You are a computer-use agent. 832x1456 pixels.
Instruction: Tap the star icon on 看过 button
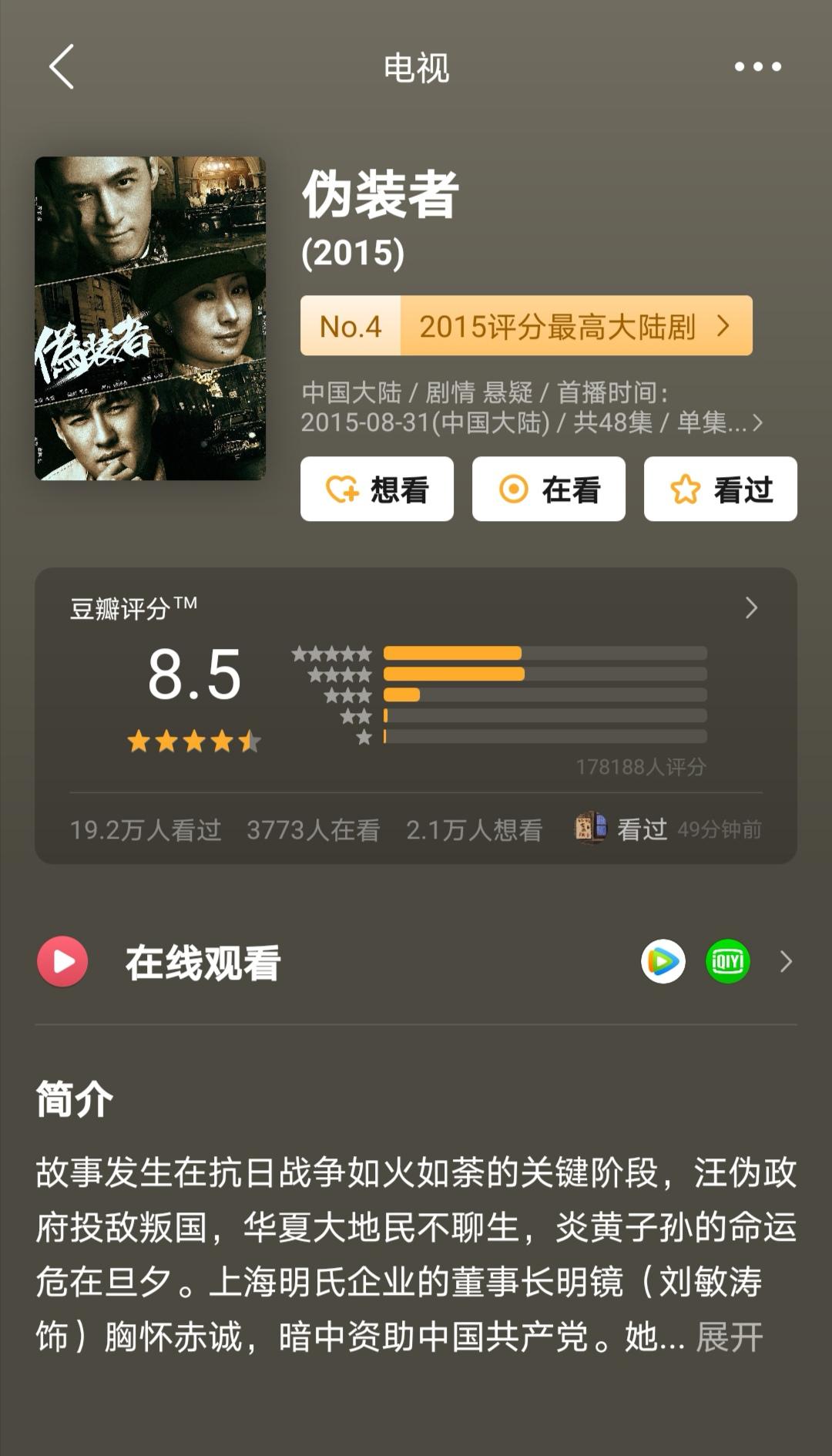point(684,489)
